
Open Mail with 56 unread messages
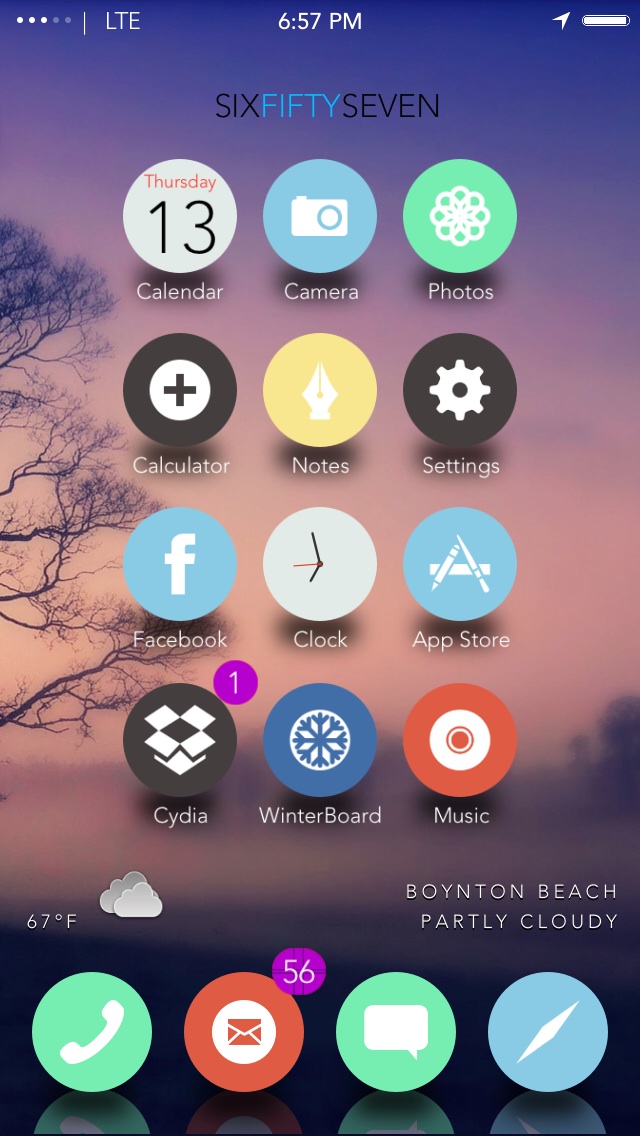(x=244, y=1032)
